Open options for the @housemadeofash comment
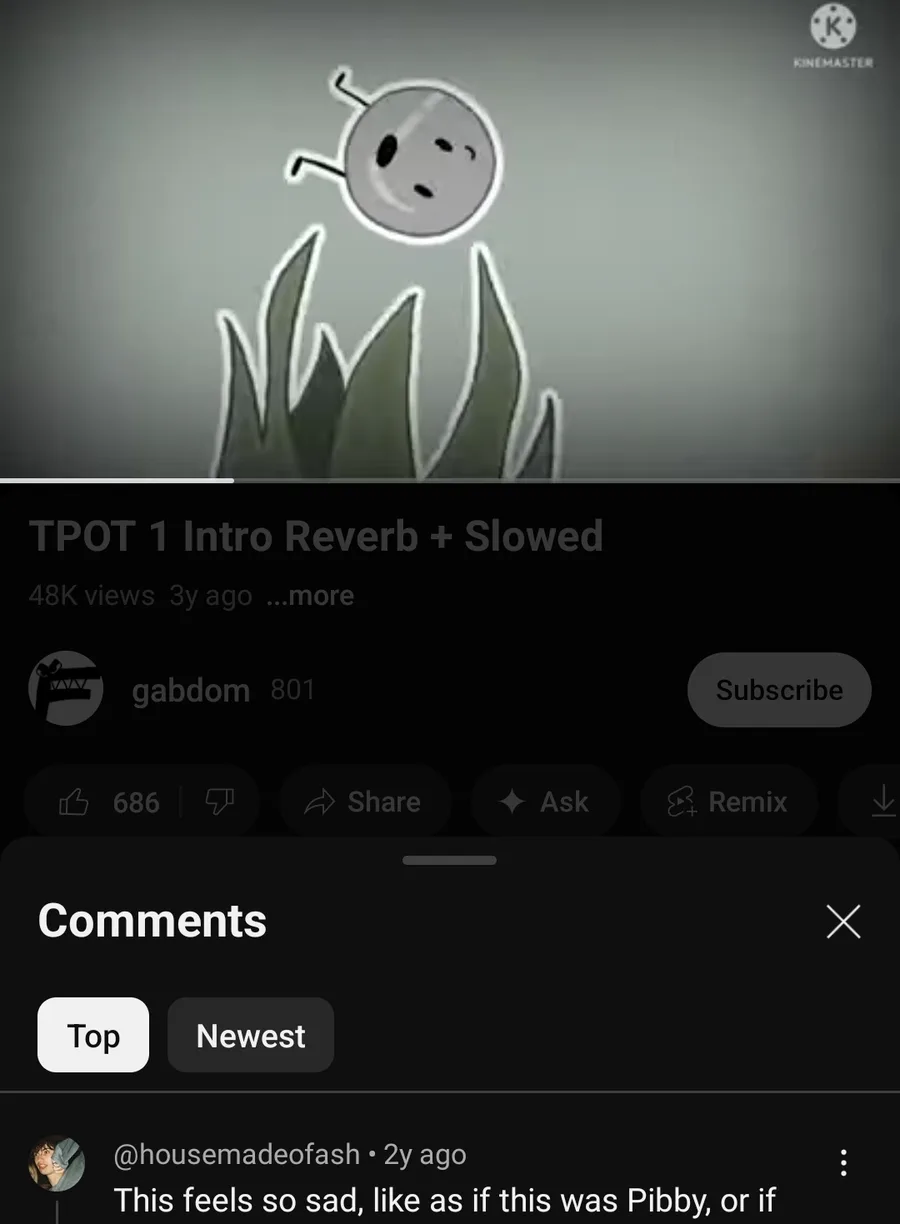The width and height of the screenshot is (900, 1224). point(844,1162)
